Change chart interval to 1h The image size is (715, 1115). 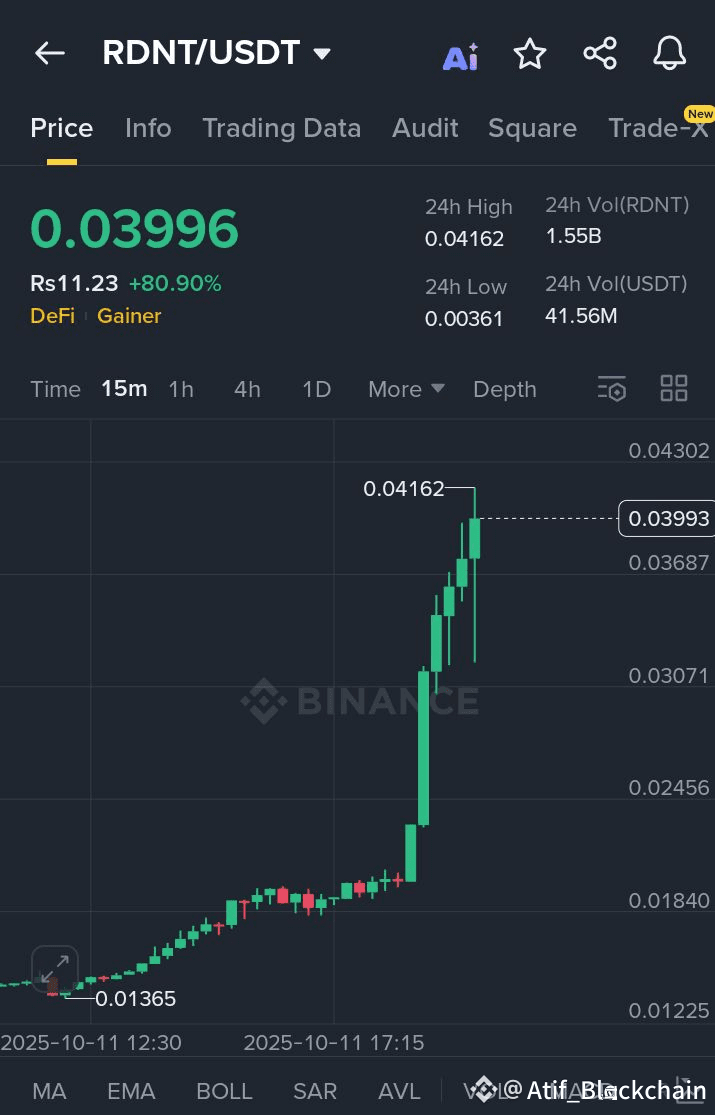click(x=181, y=389)
